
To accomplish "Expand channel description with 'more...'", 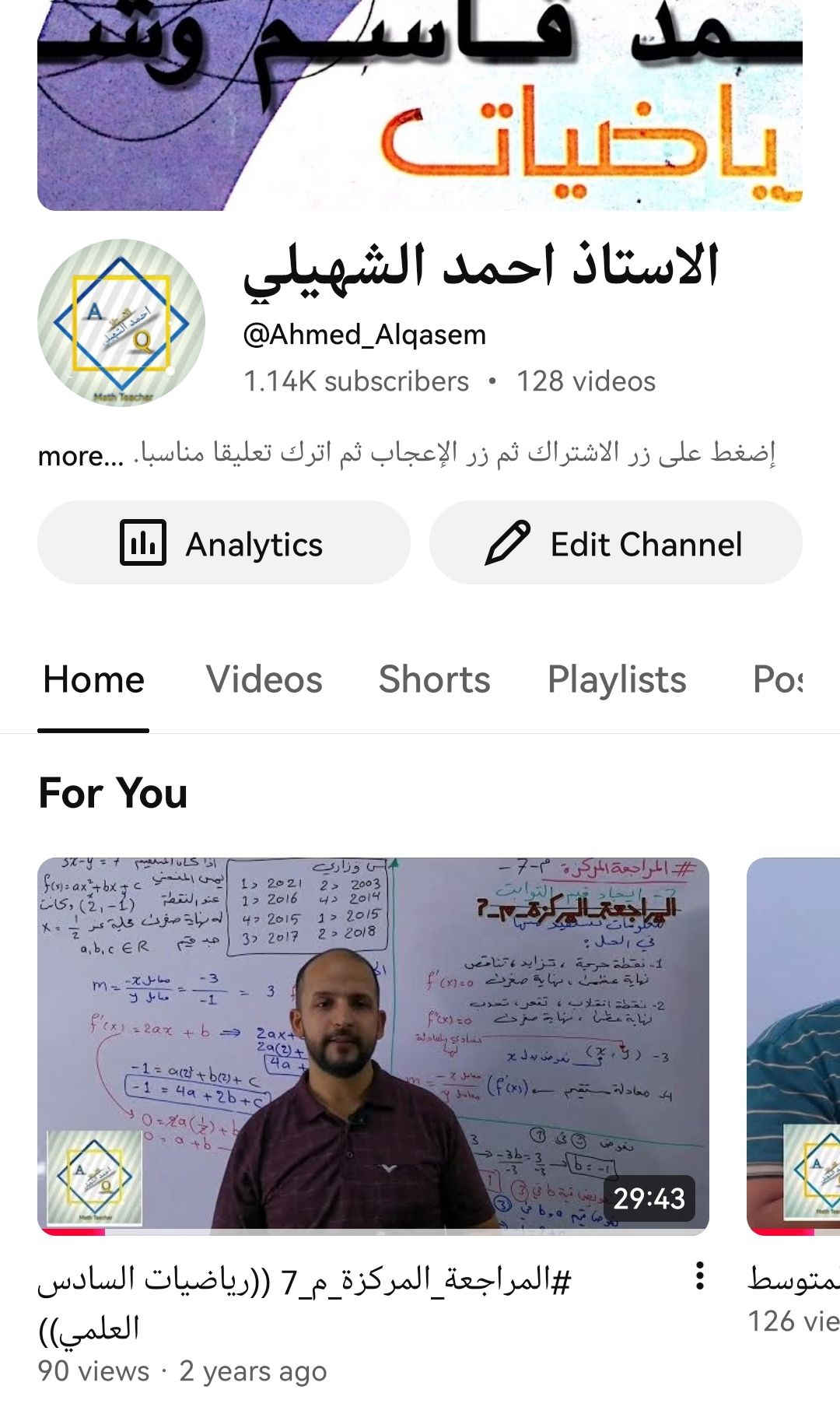I will click(80, 455).
